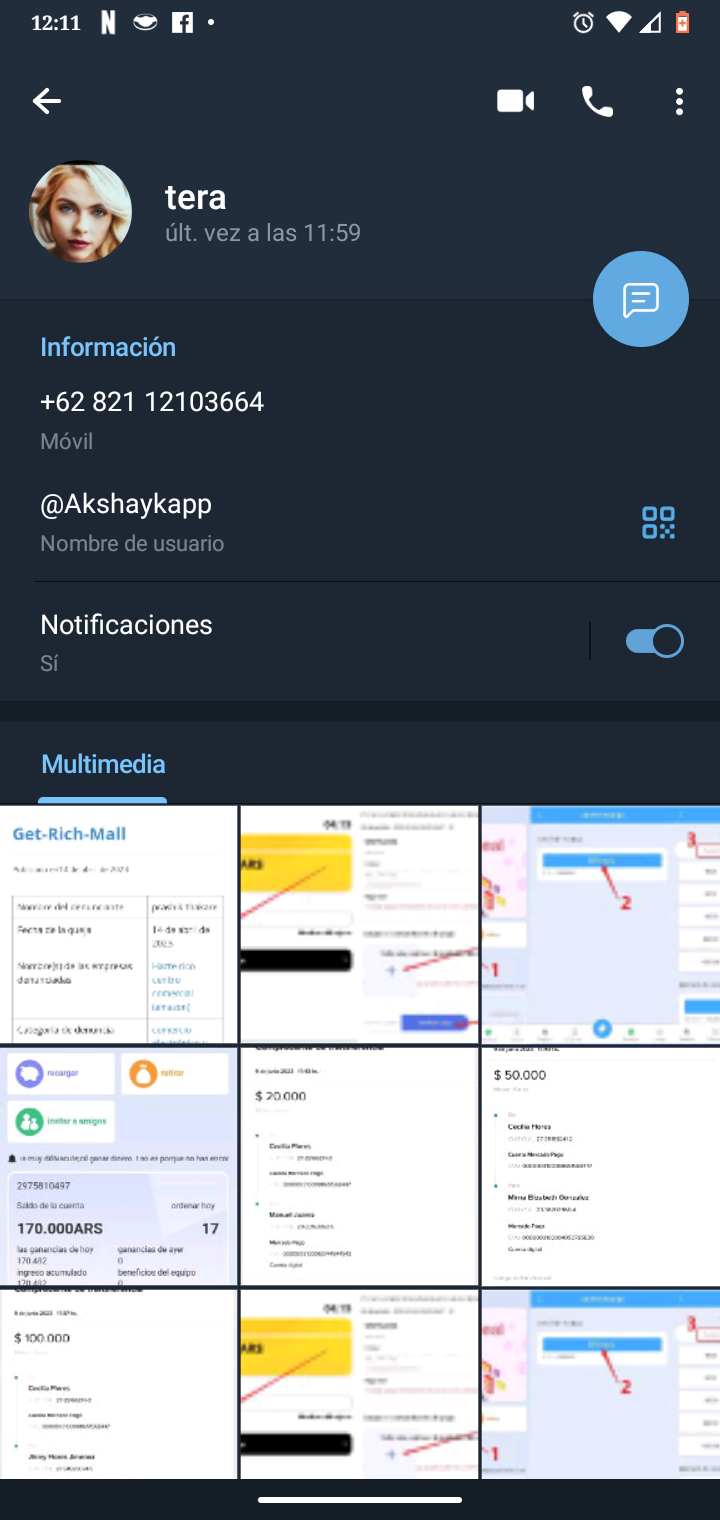Show the QR code for the username
The image size is (720, 1520).
pos(658,522)
